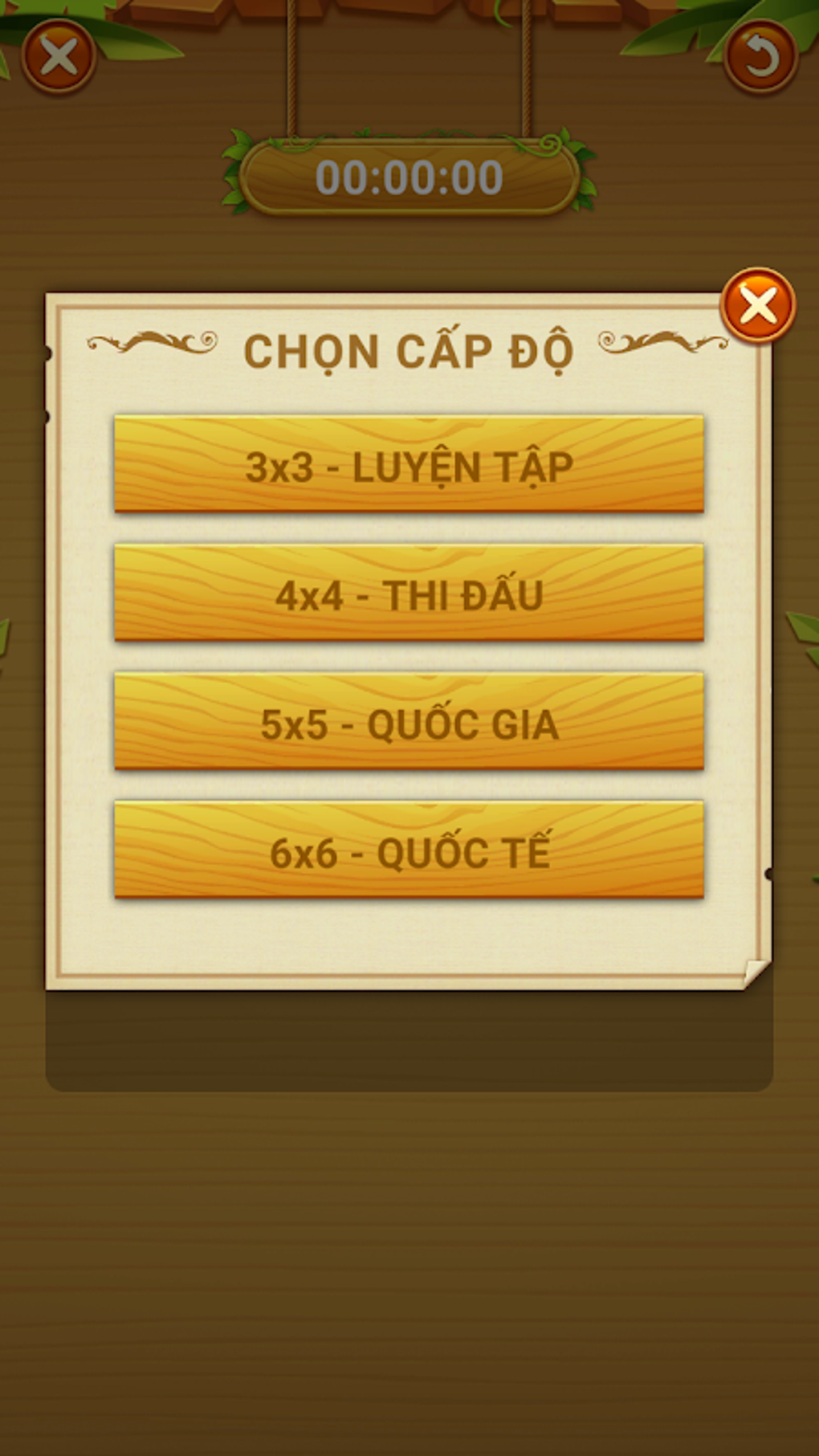Screen dimensions: 819x1456
Task: Click the CHỌN CẤP ĐỘ title text
Action: pos(409,349)
